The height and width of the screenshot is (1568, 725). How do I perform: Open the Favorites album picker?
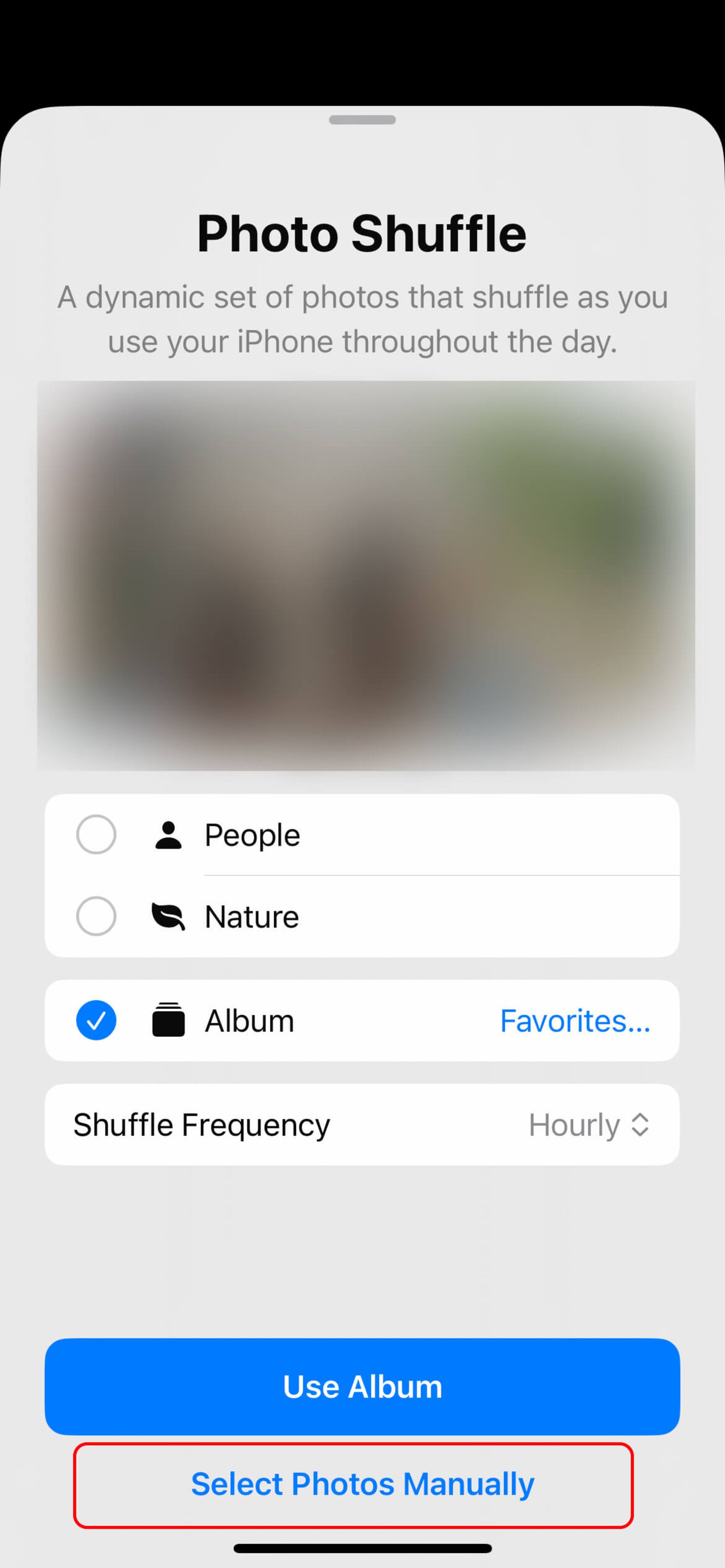(x=574, y=1021)
